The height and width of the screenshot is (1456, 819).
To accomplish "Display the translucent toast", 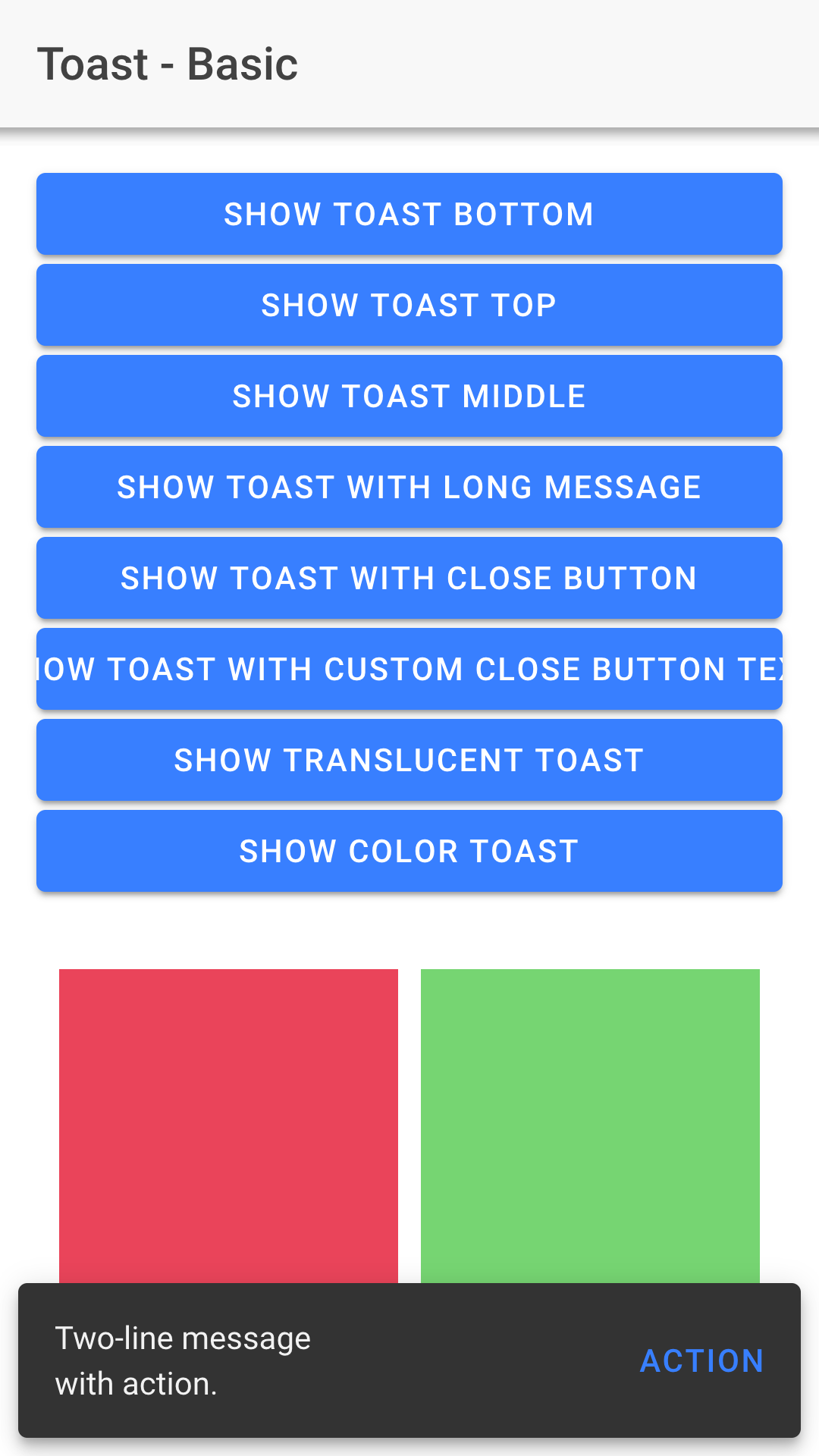I will tap(409, 760).
